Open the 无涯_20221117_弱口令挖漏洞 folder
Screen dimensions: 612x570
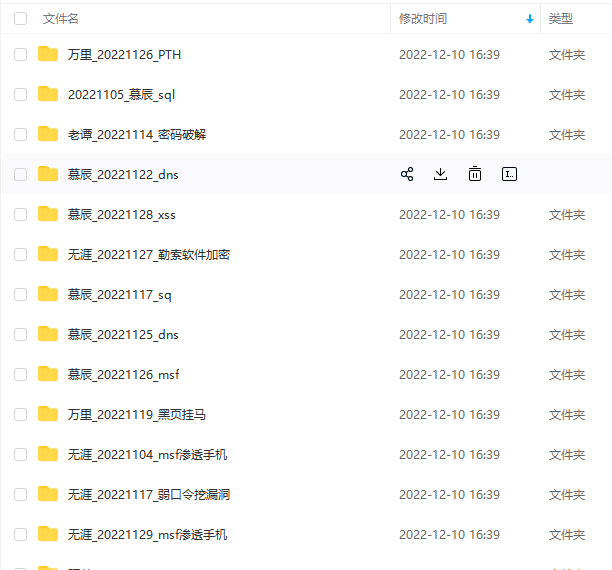[149, 494]
